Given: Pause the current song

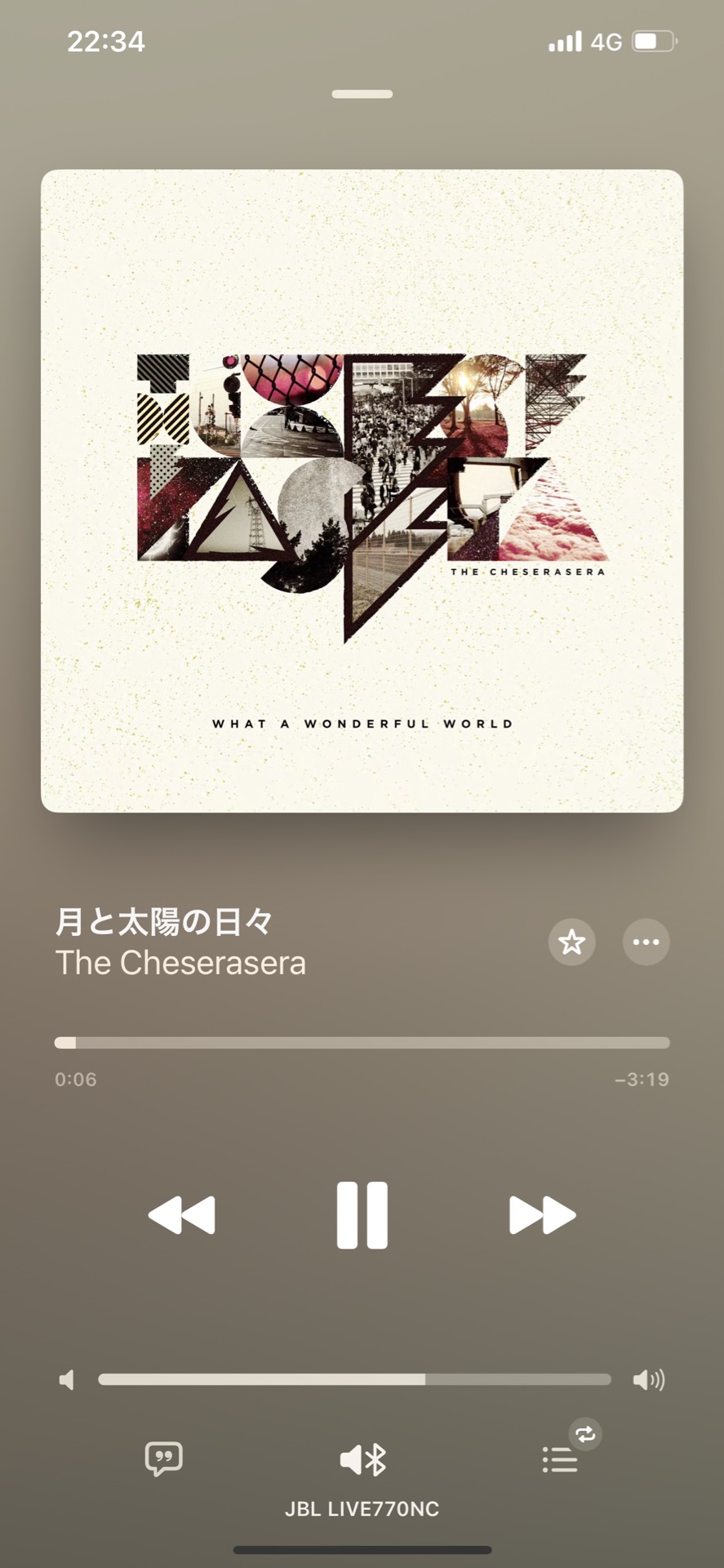Looking at the screenshot, I should (362, 1214).
